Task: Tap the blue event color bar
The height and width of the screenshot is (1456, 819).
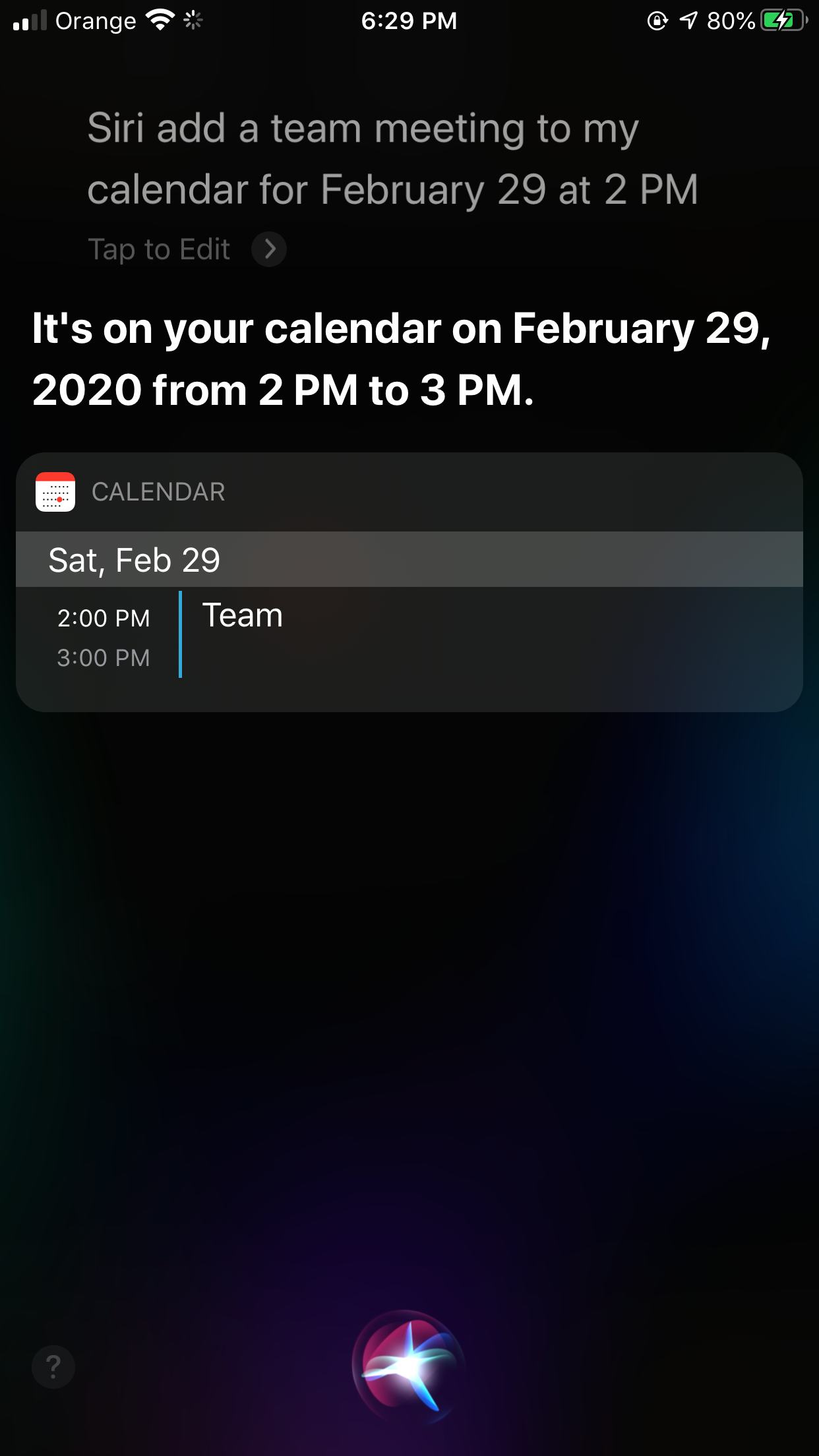Action: point(181,636)
